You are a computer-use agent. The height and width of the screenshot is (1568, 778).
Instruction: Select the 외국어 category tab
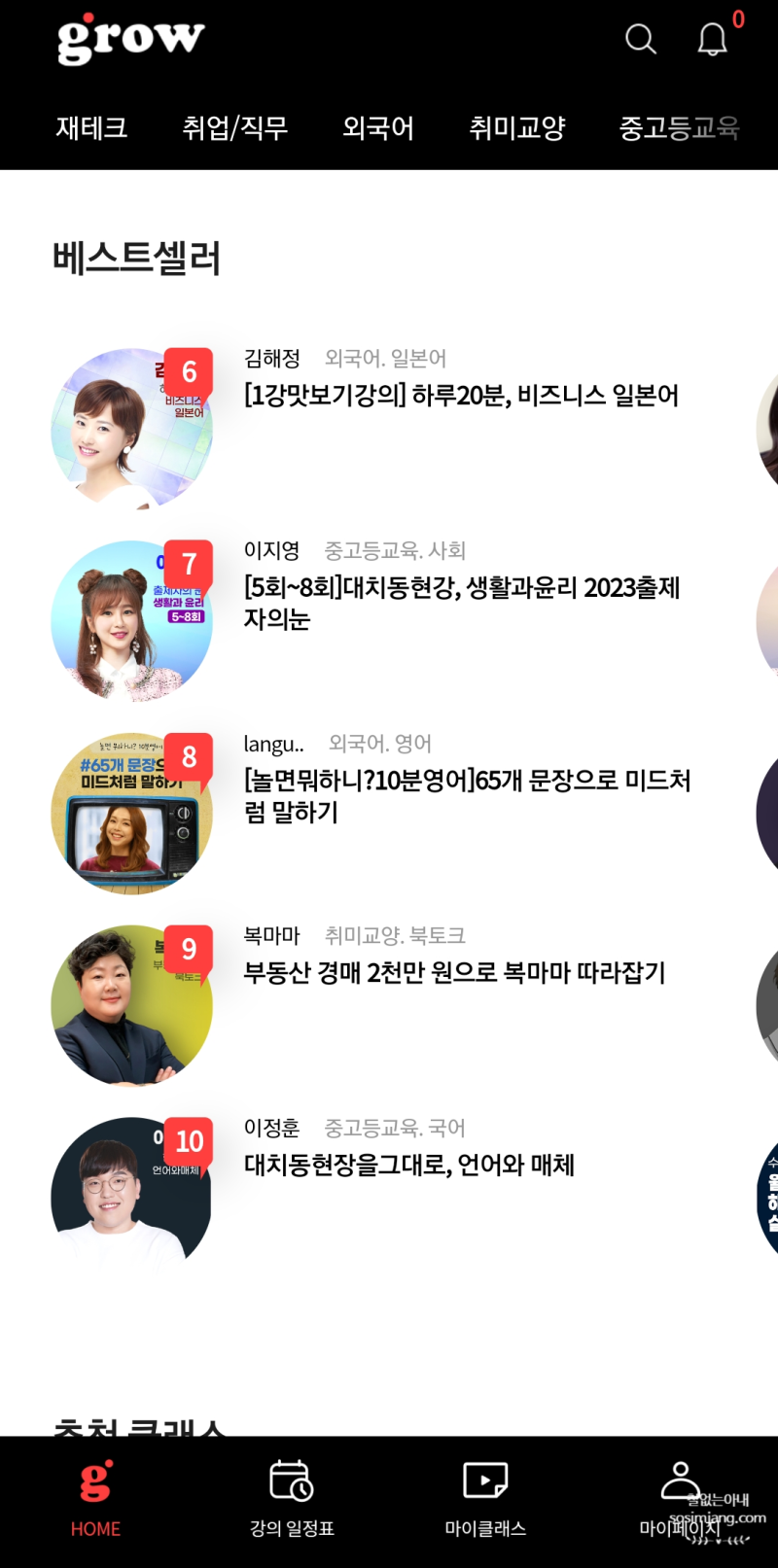[x=378, y=128]
